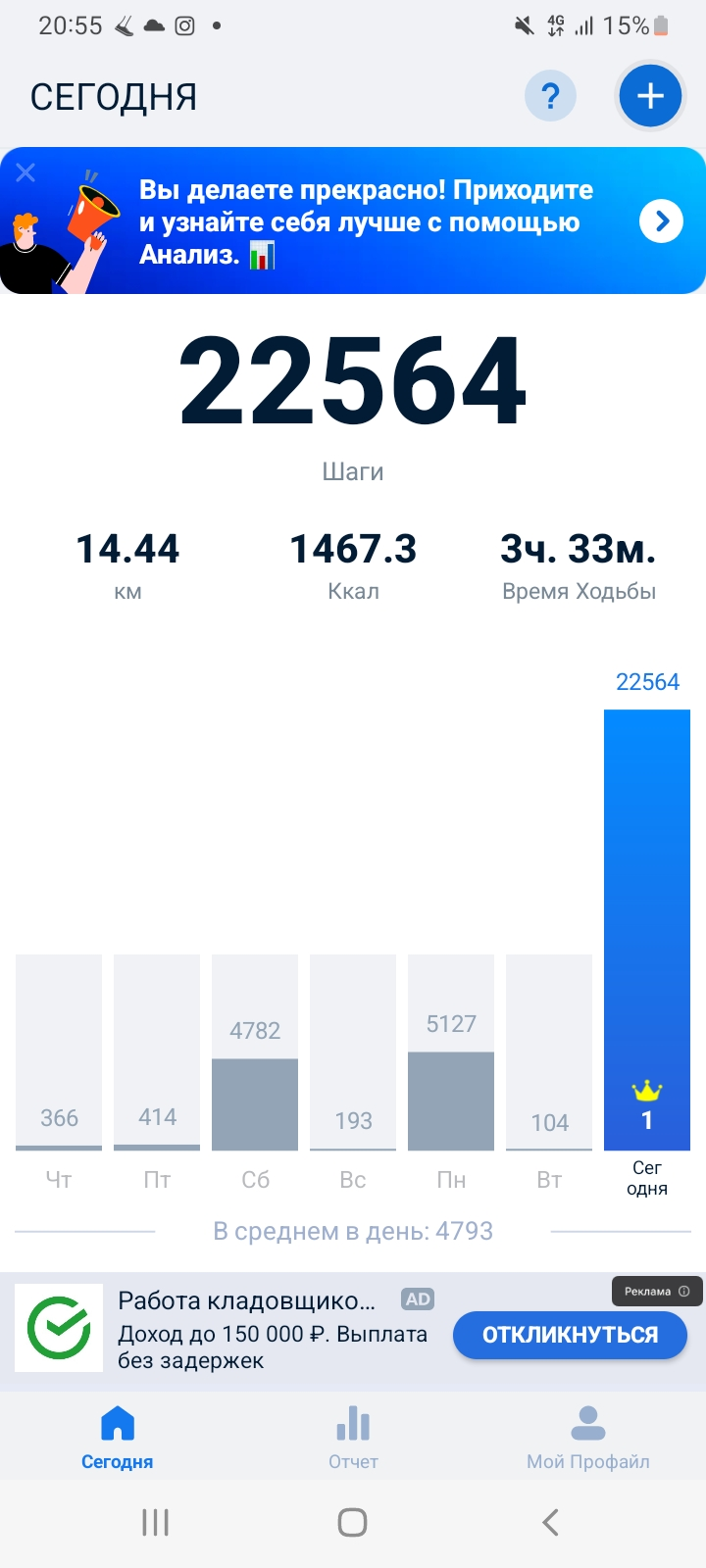Switch to the Мой Профайл tab
706x1568 pixels.
[x=588, y=1437]
